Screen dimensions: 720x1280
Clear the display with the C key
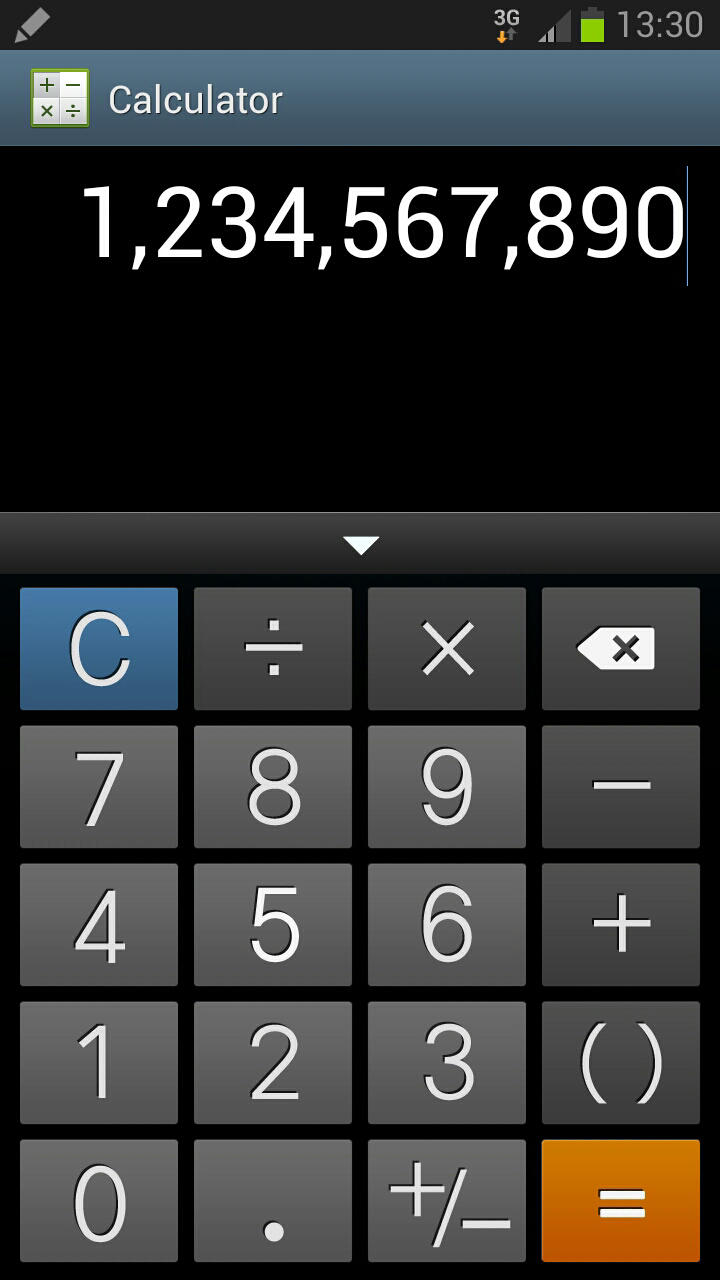[99, 648]
